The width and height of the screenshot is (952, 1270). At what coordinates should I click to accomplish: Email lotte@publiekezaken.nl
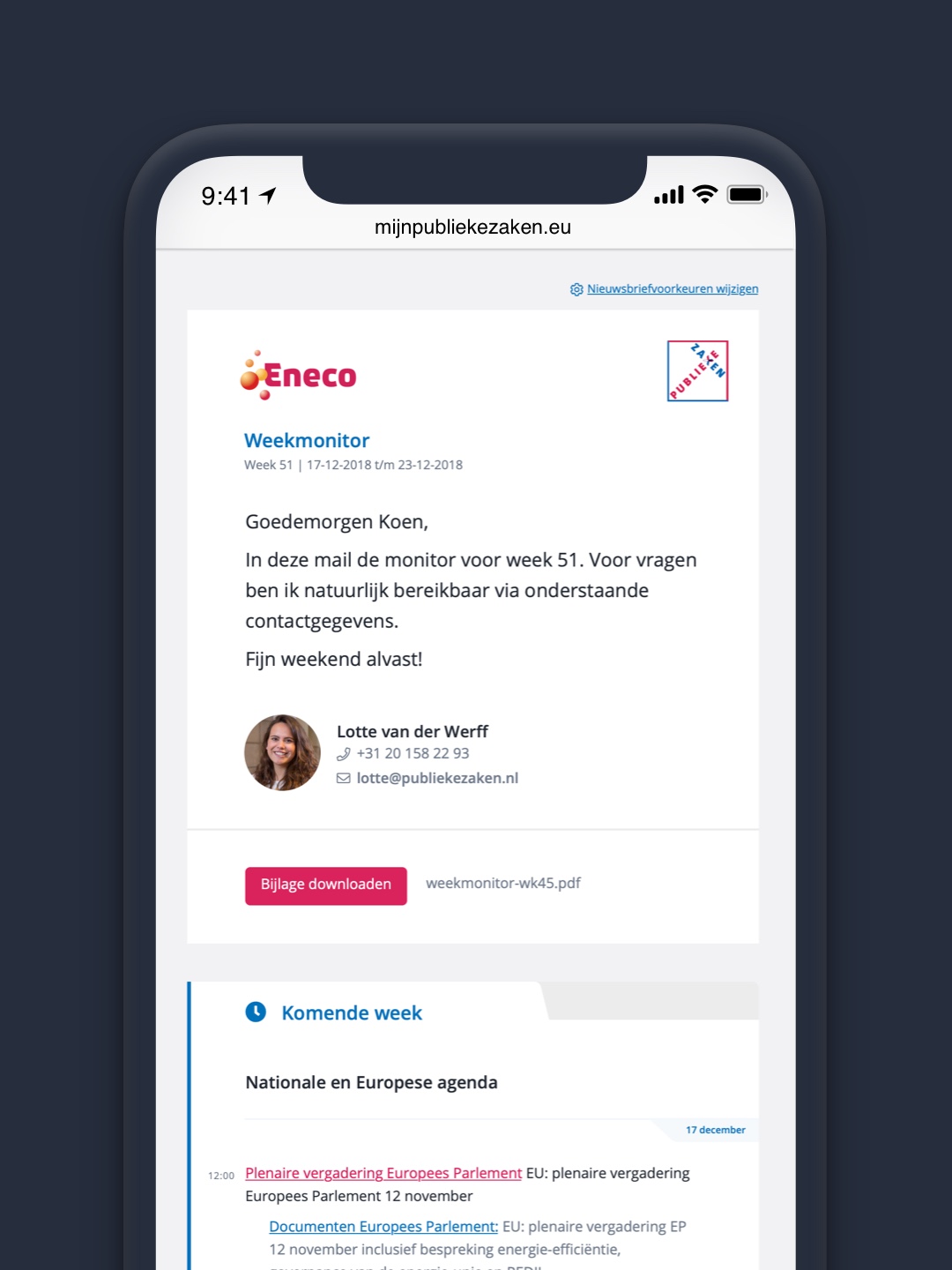(437, 778)
